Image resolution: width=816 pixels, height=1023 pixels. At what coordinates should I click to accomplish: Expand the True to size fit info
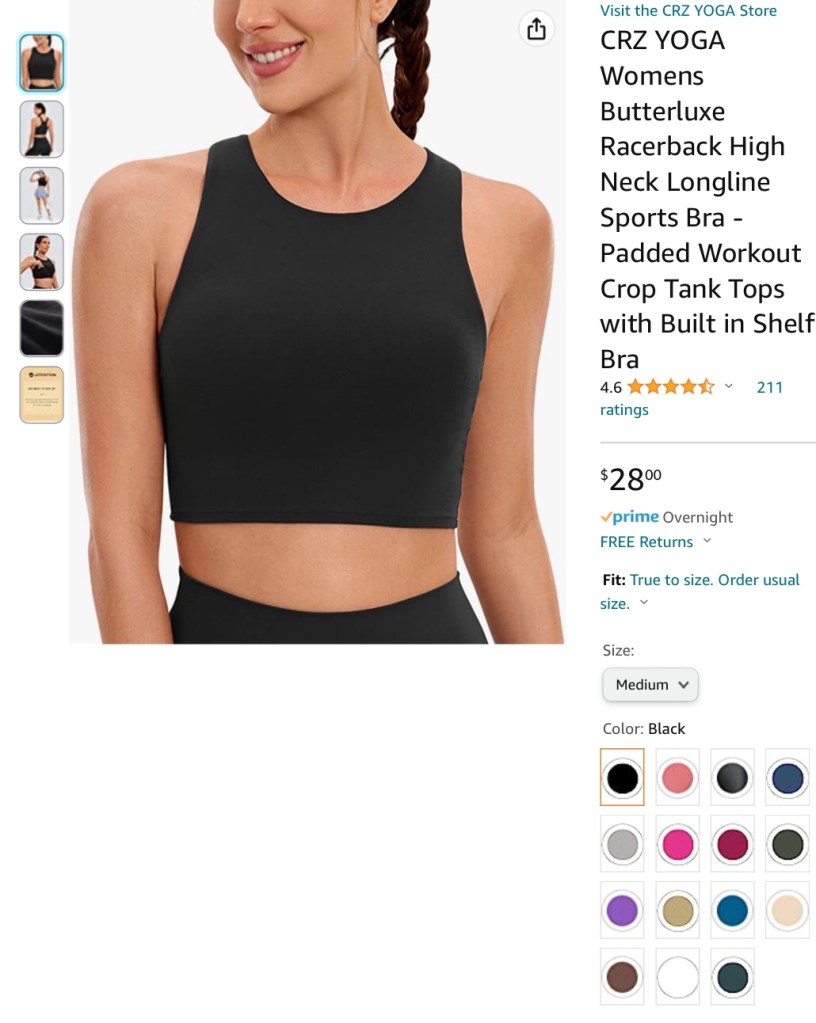[x=644, y=602]
